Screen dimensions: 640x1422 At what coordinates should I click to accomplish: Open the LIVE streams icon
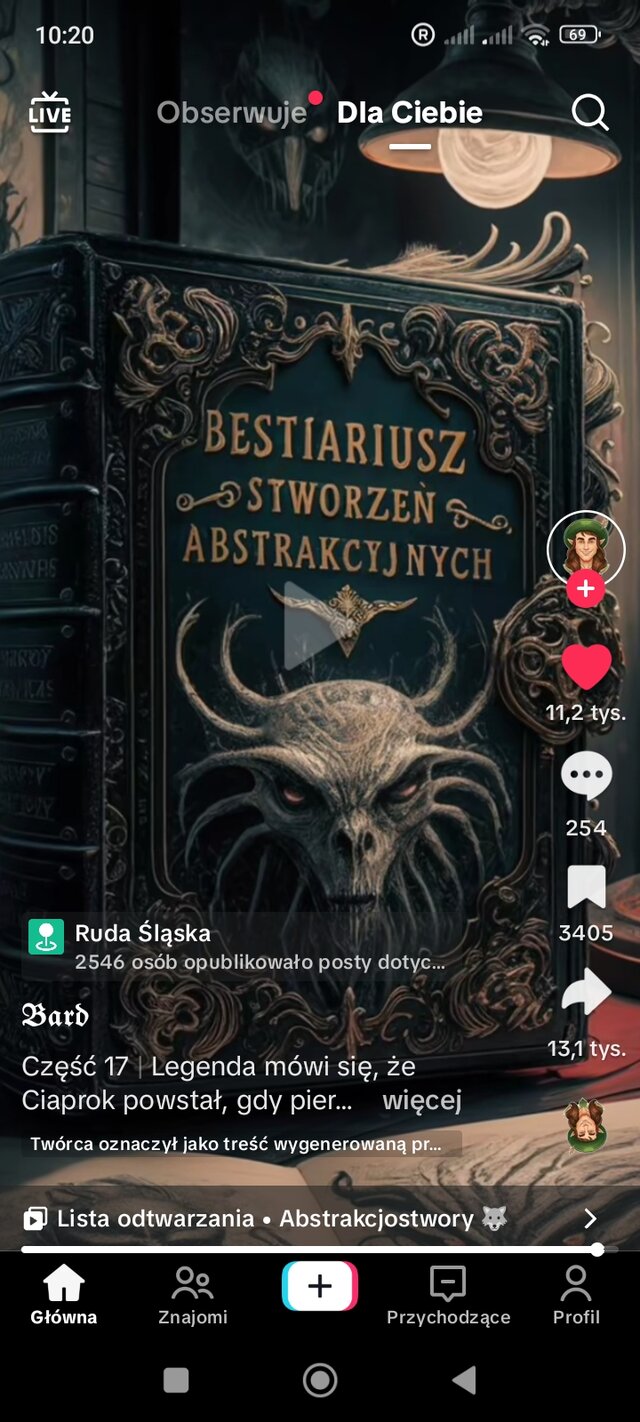coord(50,112)
